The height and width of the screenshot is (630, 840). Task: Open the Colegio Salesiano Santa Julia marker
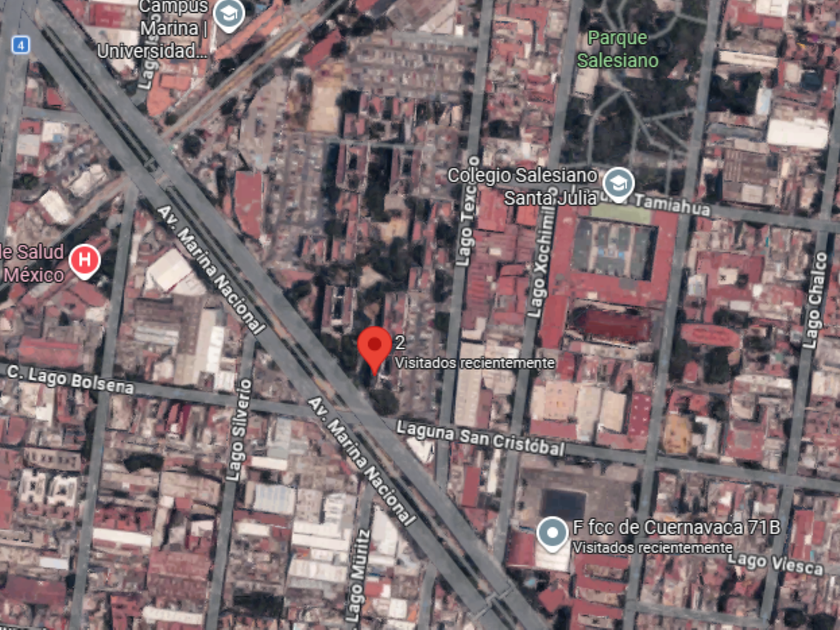619,183
